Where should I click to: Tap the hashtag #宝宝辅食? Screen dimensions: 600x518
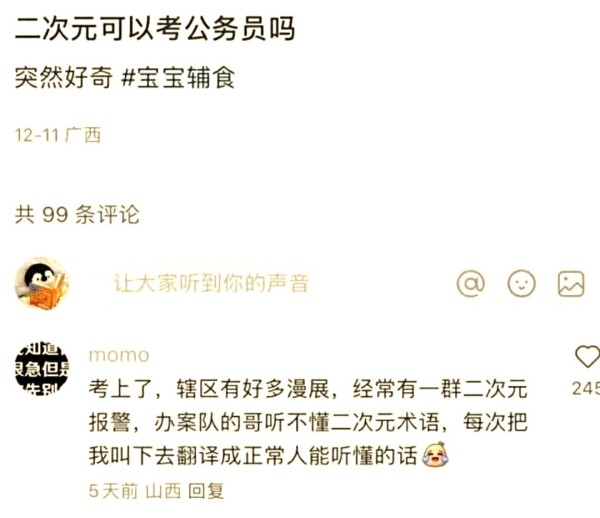tap(178, 79)
